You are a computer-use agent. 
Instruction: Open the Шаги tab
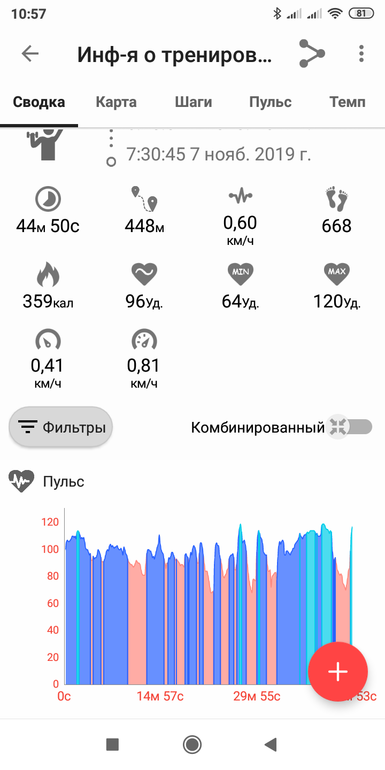[x=193, y=102]
